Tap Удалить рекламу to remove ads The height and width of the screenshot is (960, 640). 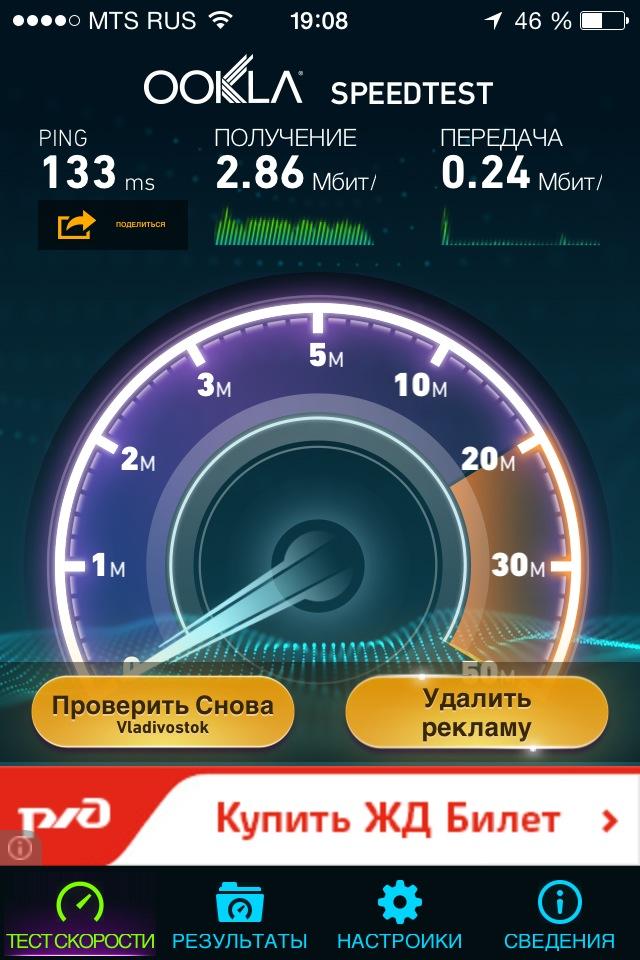[x=476, y=713]
